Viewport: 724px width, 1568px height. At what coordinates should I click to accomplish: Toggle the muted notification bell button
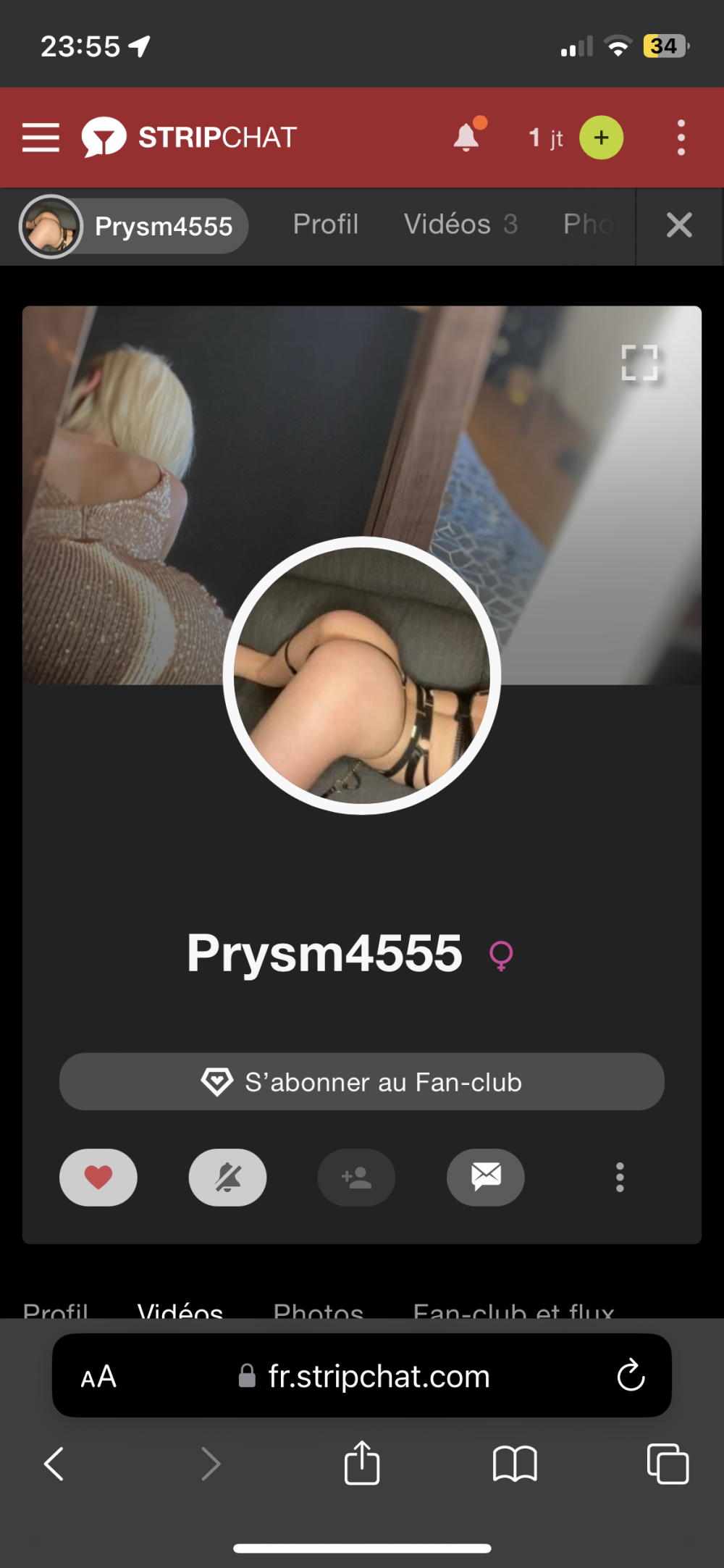[227, 1178]
